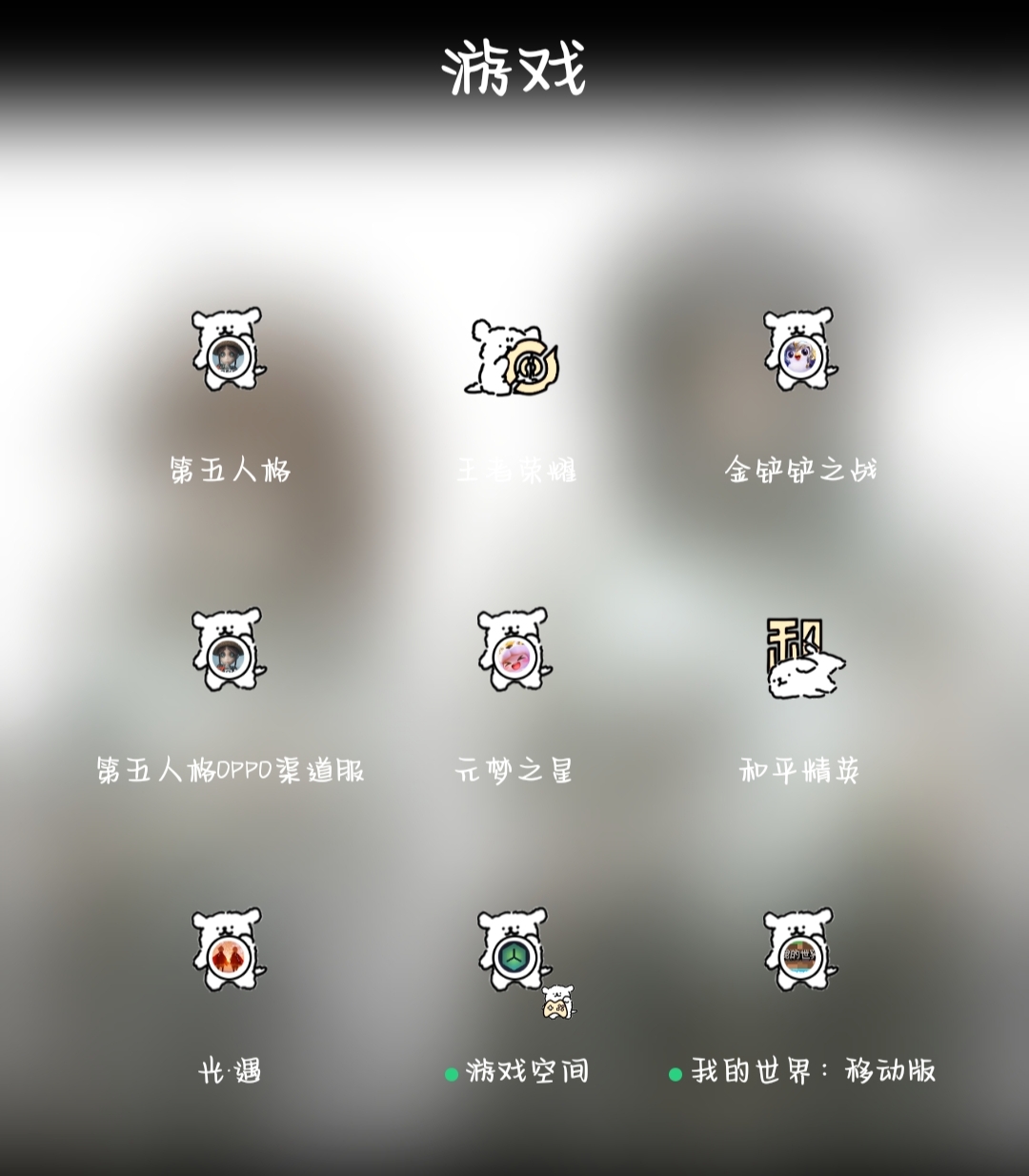Open 游戏空间 app
This screenshot has width=1029, height=1176.
pos(514,951)
